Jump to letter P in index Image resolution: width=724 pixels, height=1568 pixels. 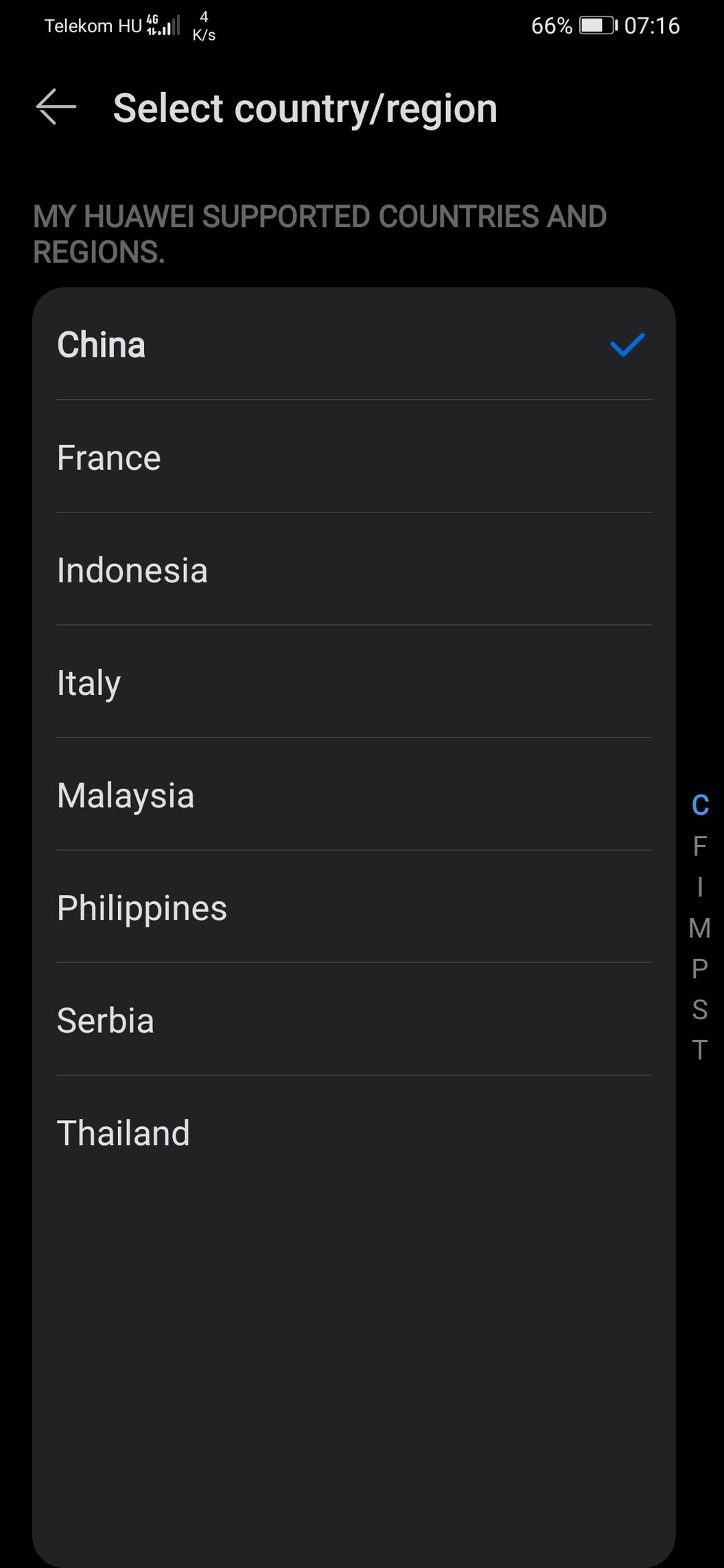pos(700,969)
